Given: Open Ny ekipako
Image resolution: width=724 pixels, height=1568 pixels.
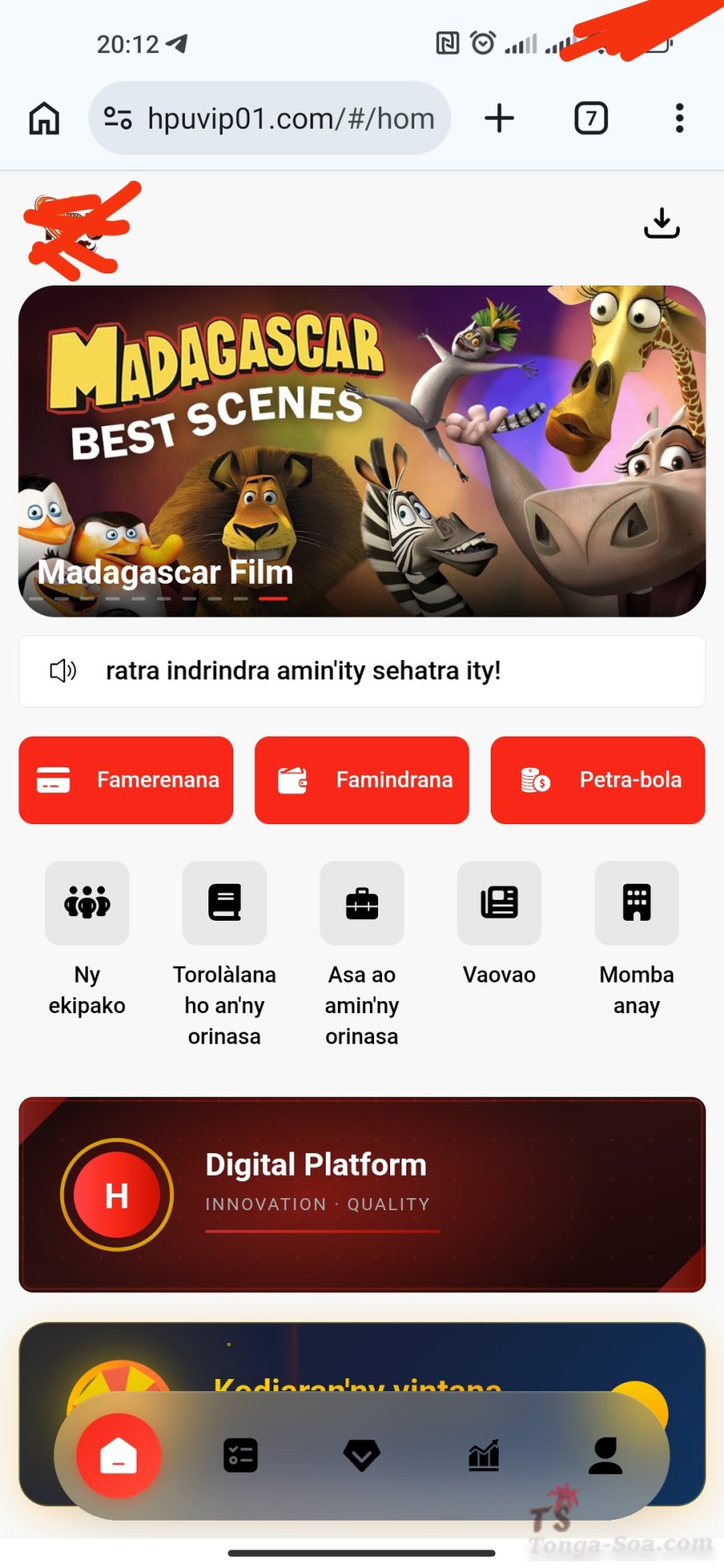Looking at the screenshot, I should click(87, 939).
